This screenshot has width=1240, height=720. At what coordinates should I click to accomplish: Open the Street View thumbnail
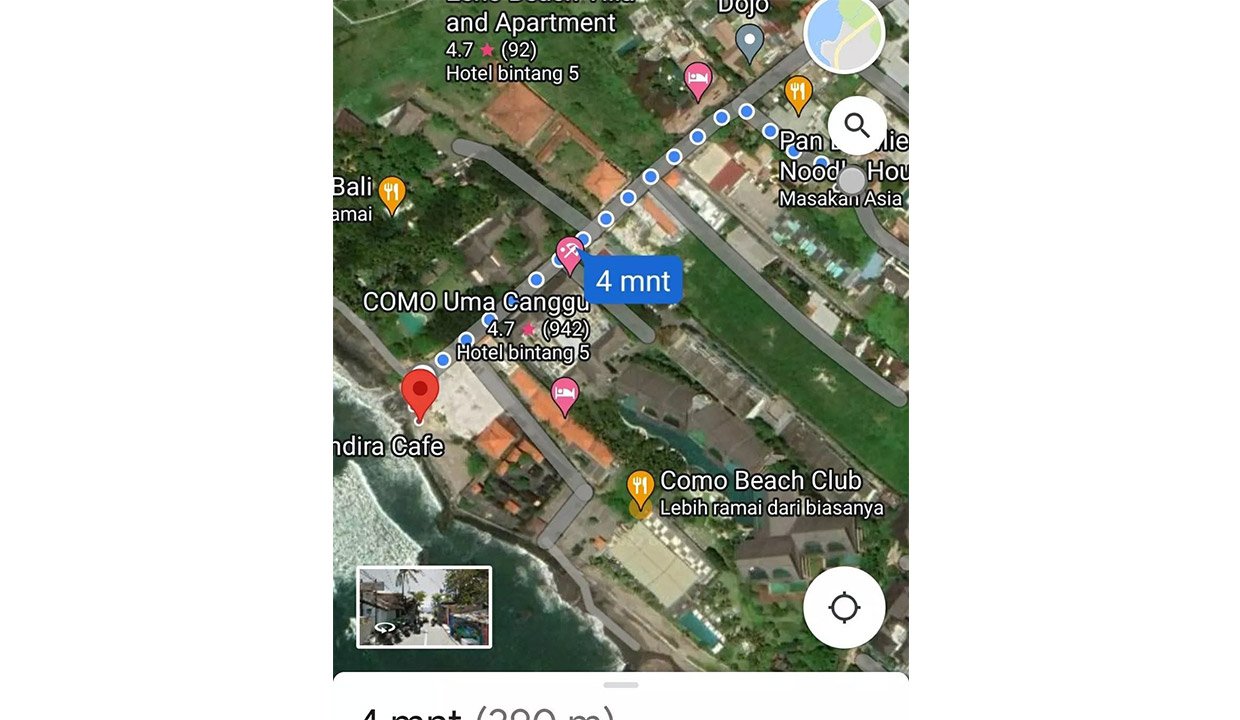424,607
